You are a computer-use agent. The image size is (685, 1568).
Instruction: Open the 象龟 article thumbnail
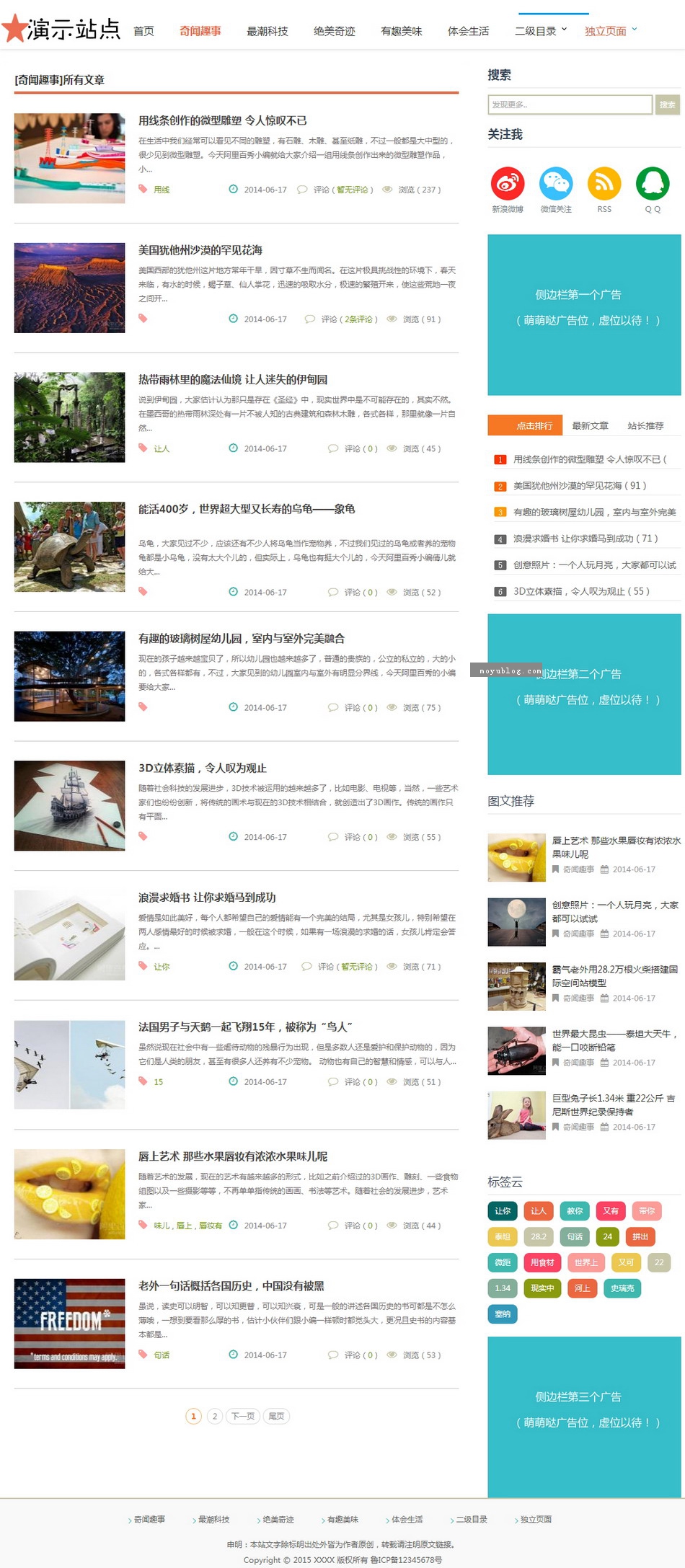pos(70,546)
